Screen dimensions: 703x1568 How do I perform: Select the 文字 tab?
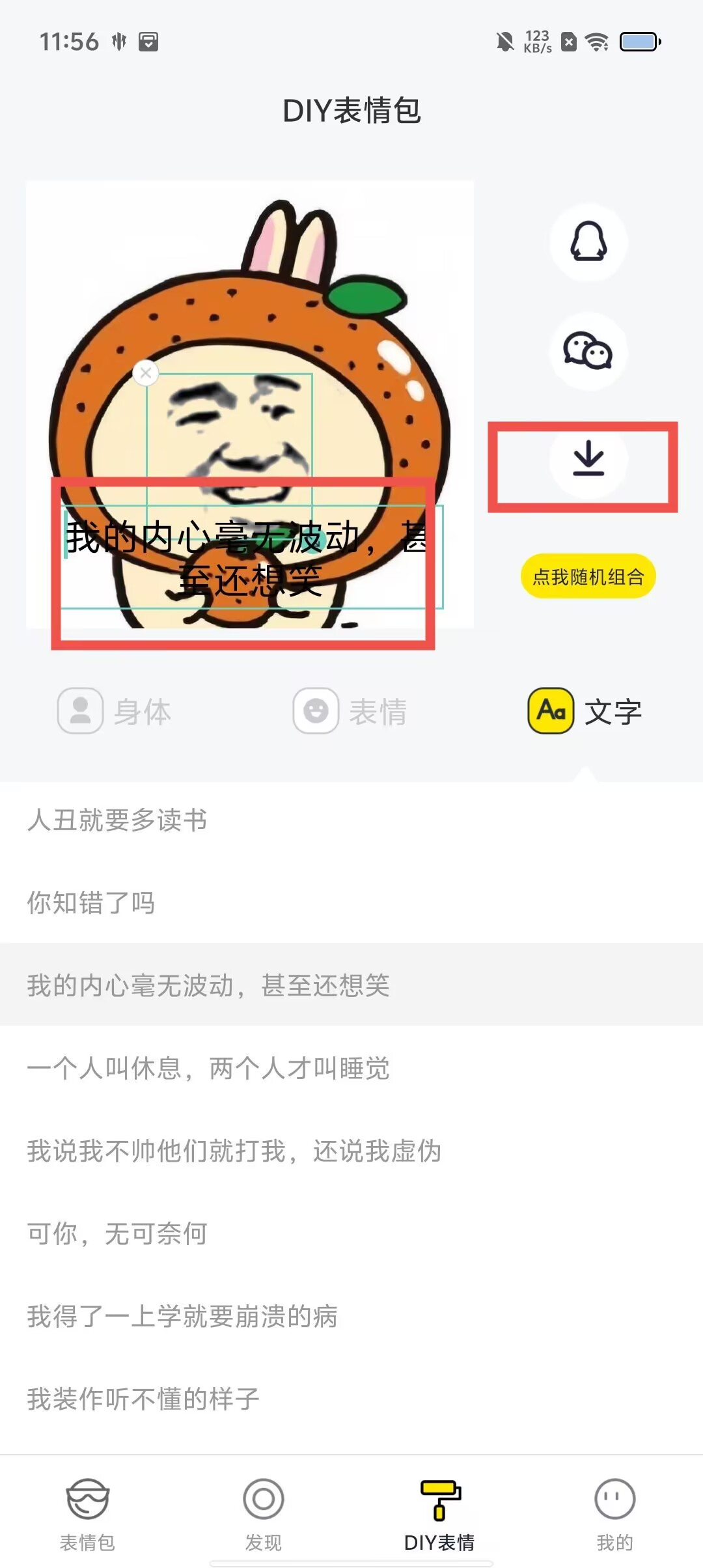pyautogui.click(x=585, y=711)
